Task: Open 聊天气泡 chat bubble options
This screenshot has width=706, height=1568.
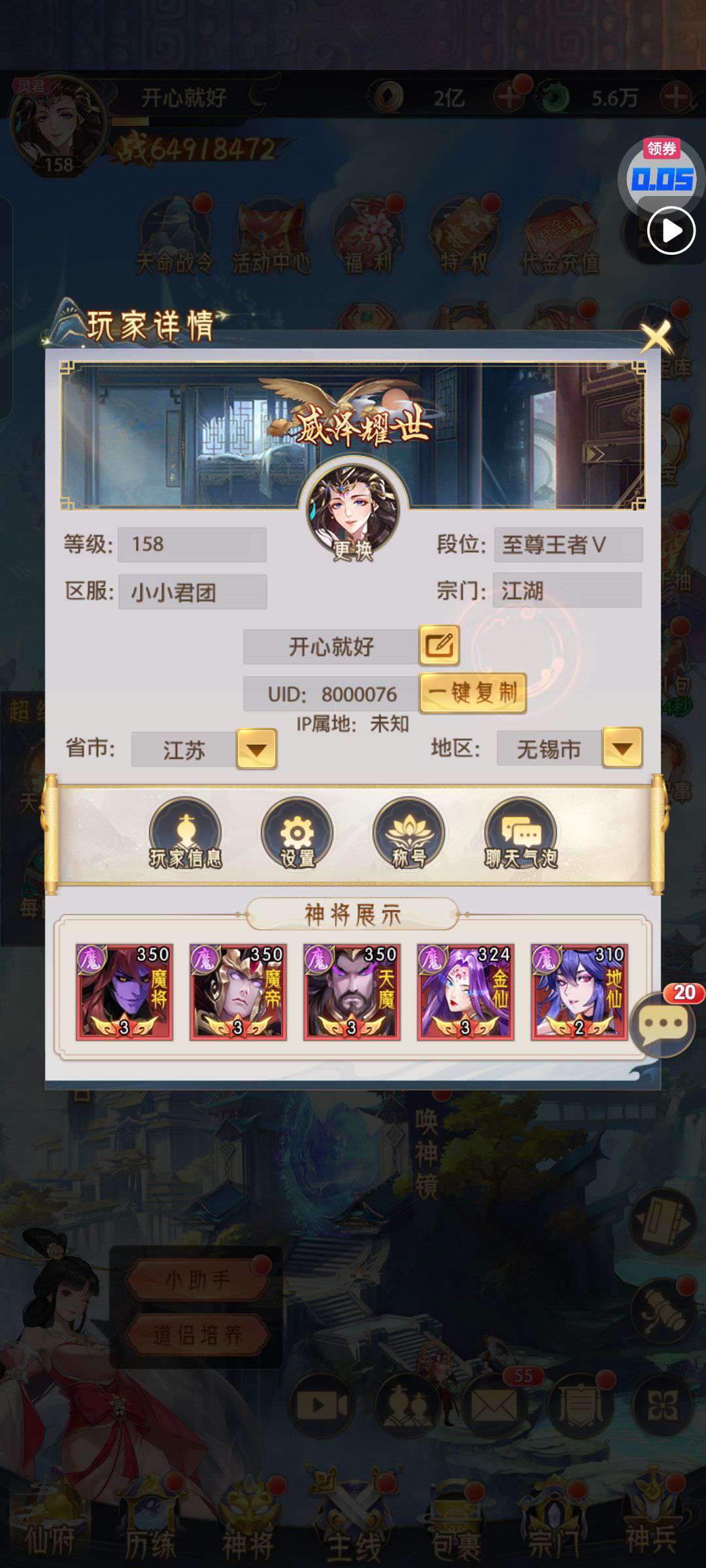Action: point(521,834)
